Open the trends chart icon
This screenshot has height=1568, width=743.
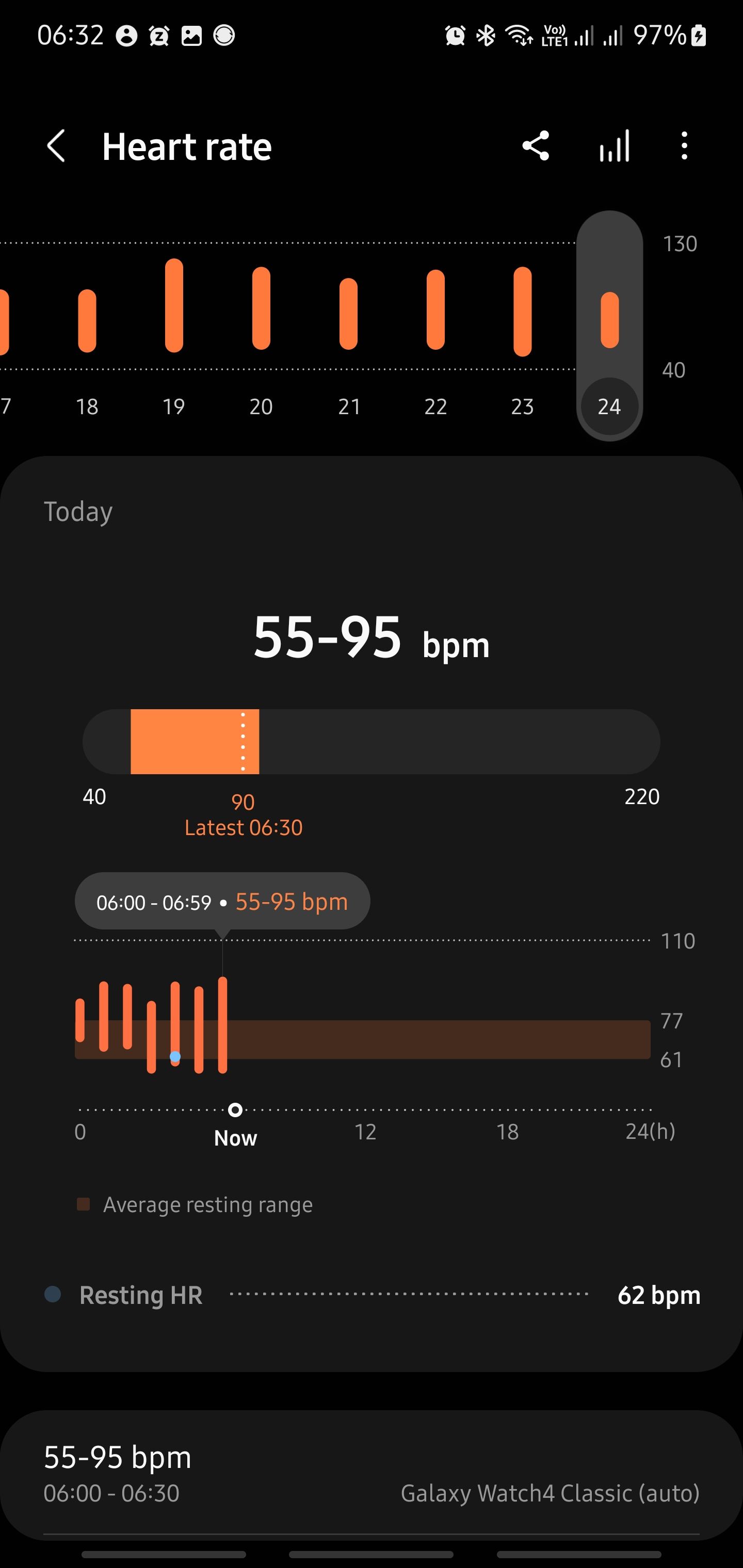[x=614, y=146]
